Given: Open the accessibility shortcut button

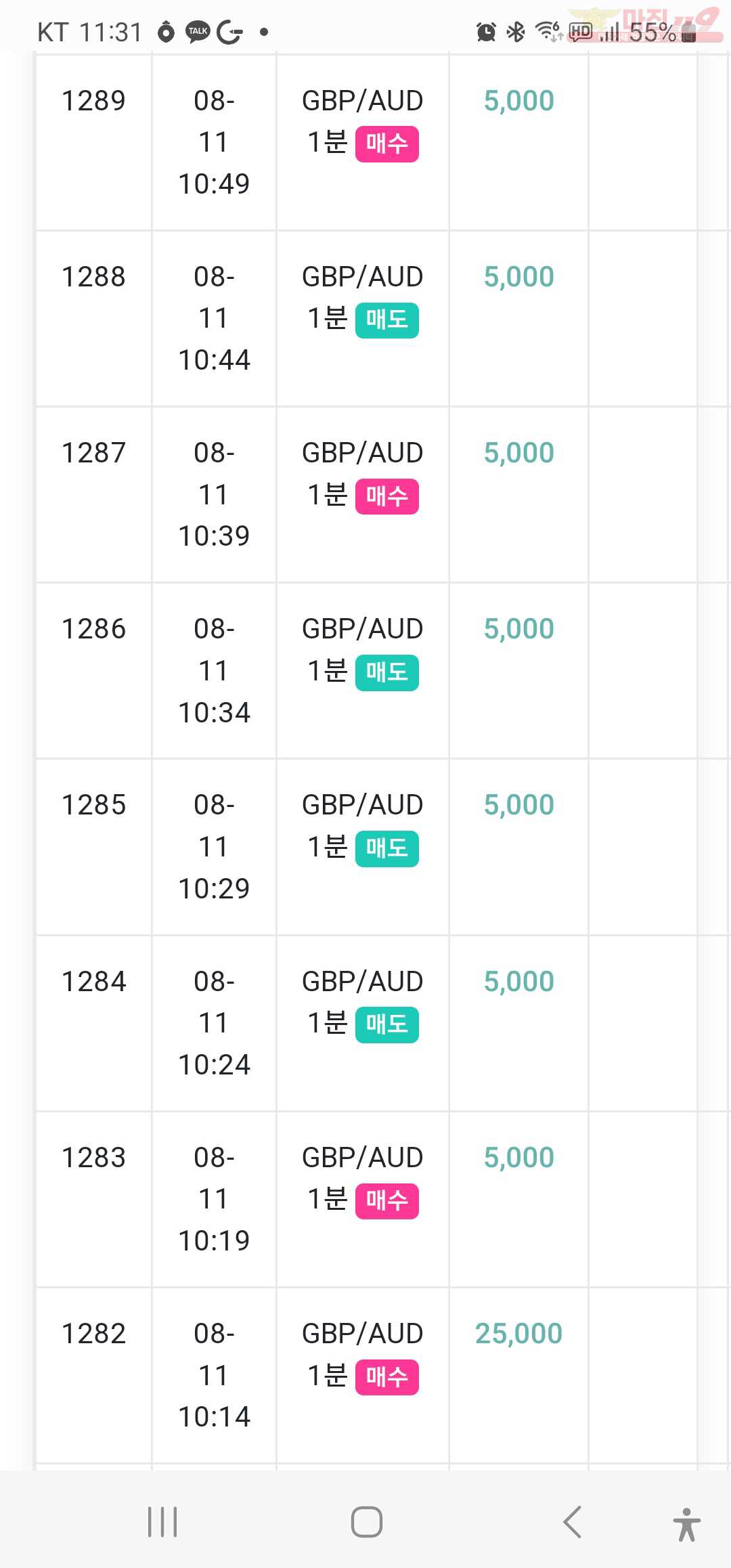Looking at the screenshot, I should tap(686, 1524).
